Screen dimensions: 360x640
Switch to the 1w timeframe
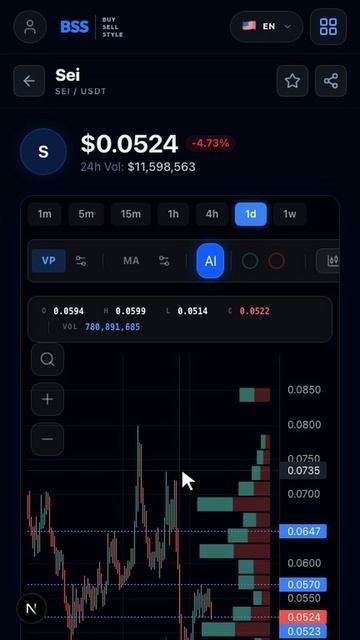(289, 214)
